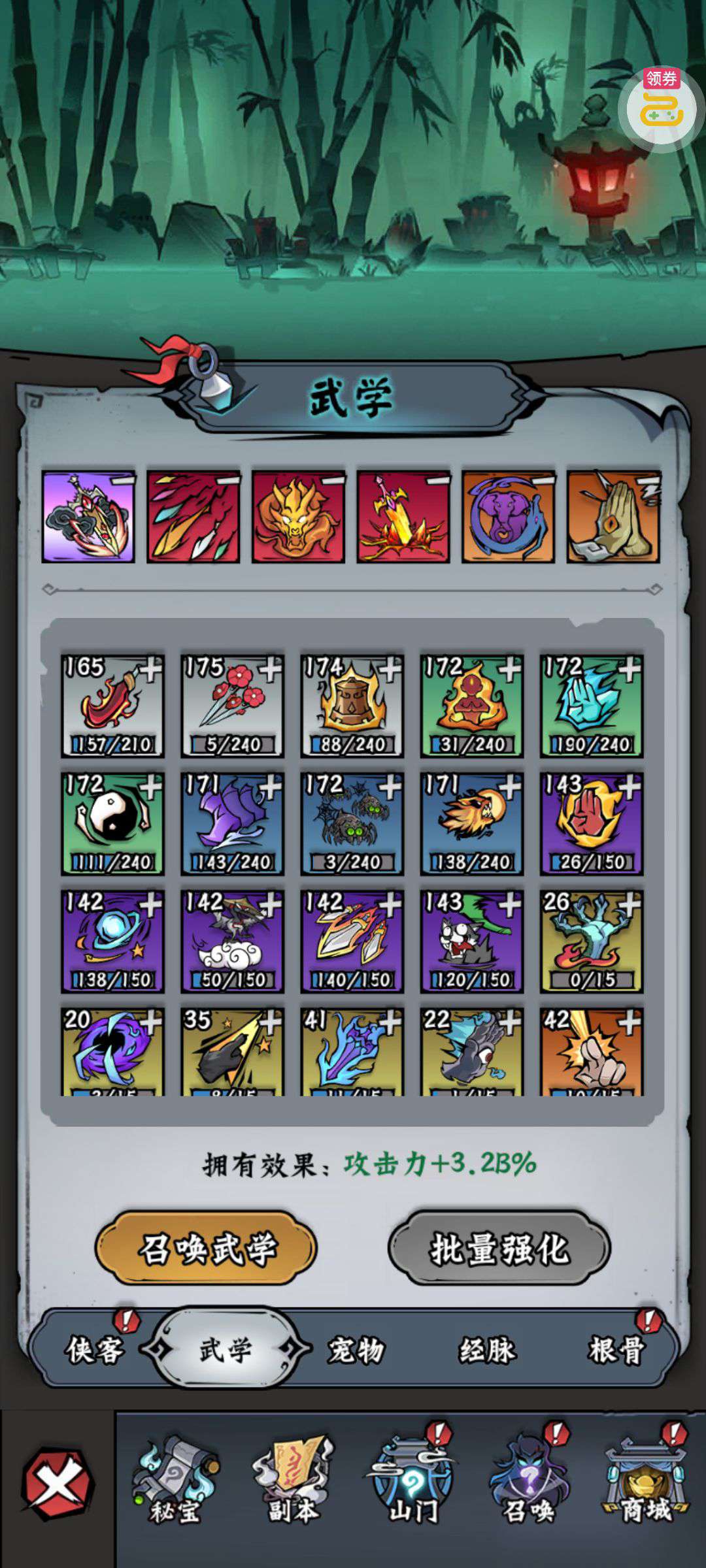Screen dimensions: 706x1568
Task: Switch to the 侠客 tab
Action: pos(94,1349)
